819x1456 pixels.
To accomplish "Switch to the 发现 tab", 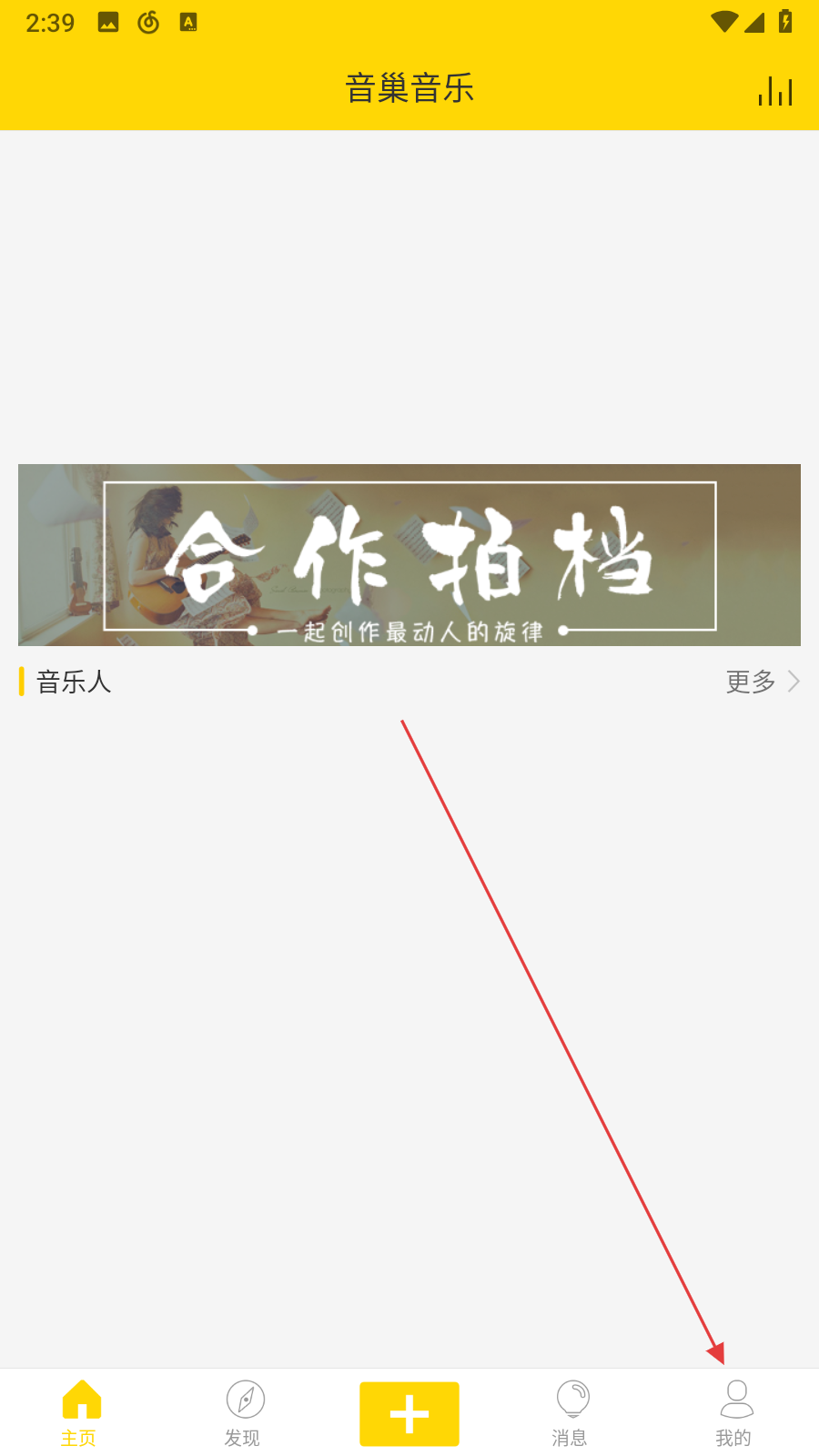I will point(244,1413).
